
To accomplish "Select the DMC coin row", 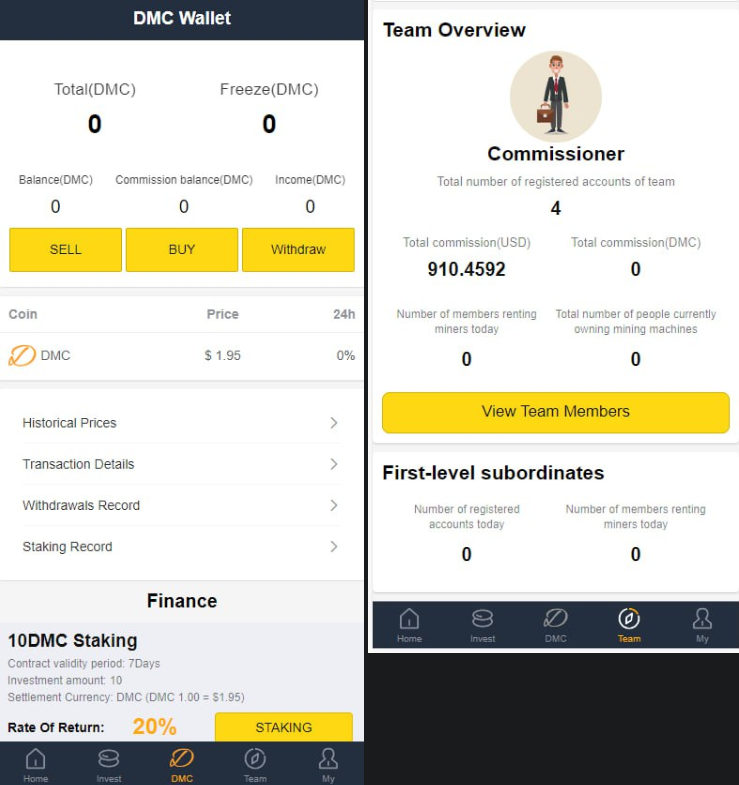I will click(x=181, y=355).
